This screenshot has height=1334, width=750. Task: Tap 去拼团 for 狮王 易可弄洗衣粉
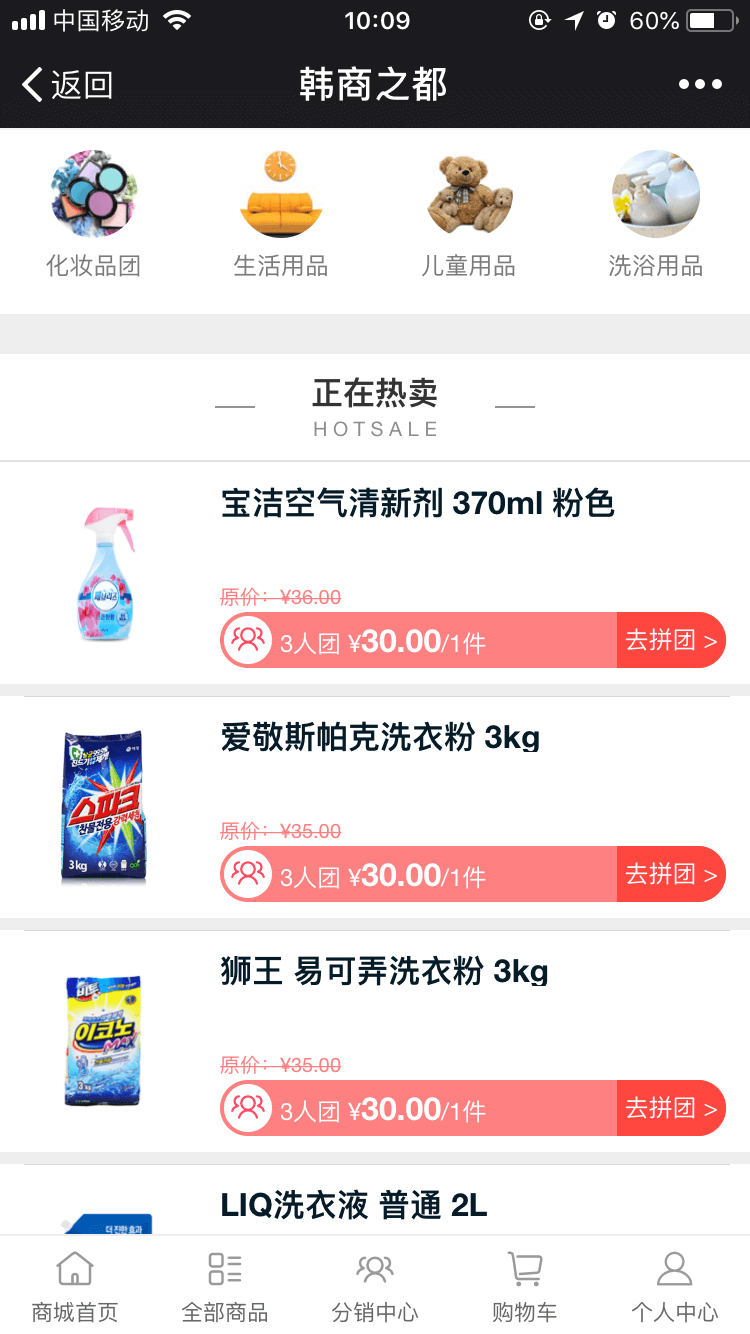(671, 1109)
